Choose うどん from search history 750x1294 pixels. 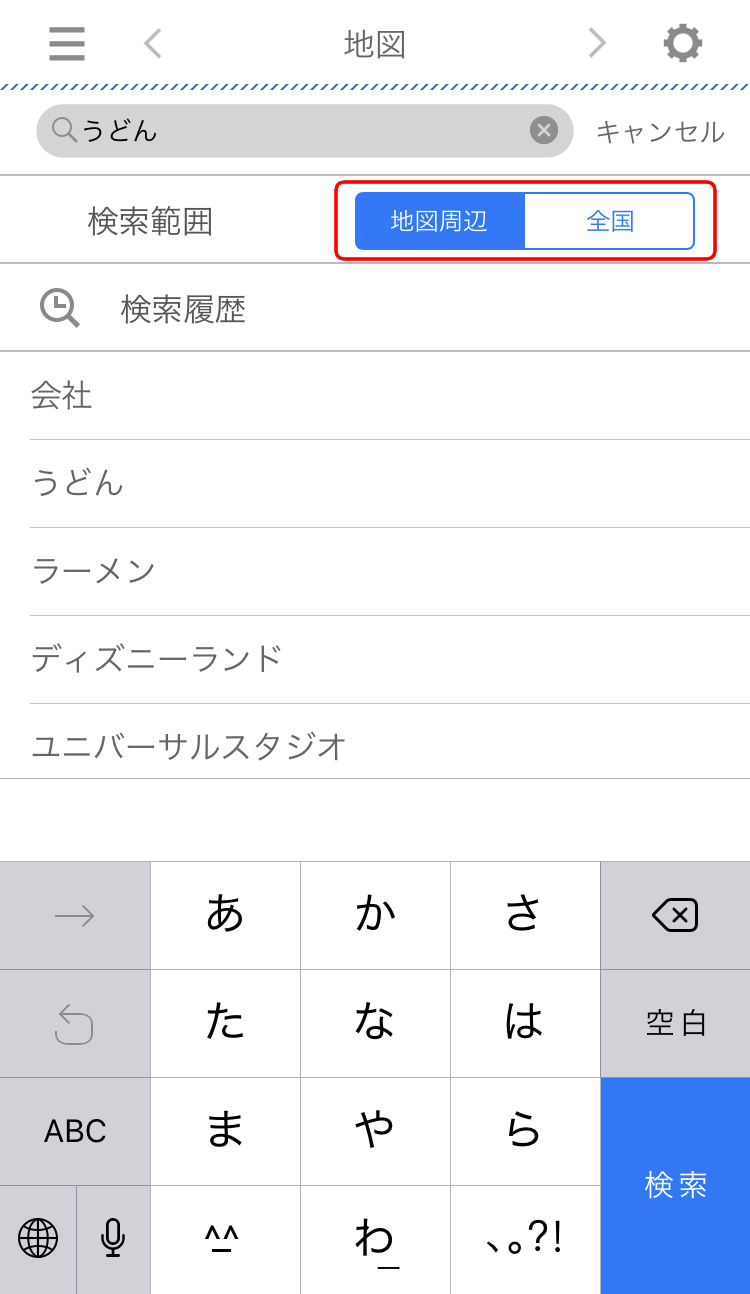coord(78,484)
